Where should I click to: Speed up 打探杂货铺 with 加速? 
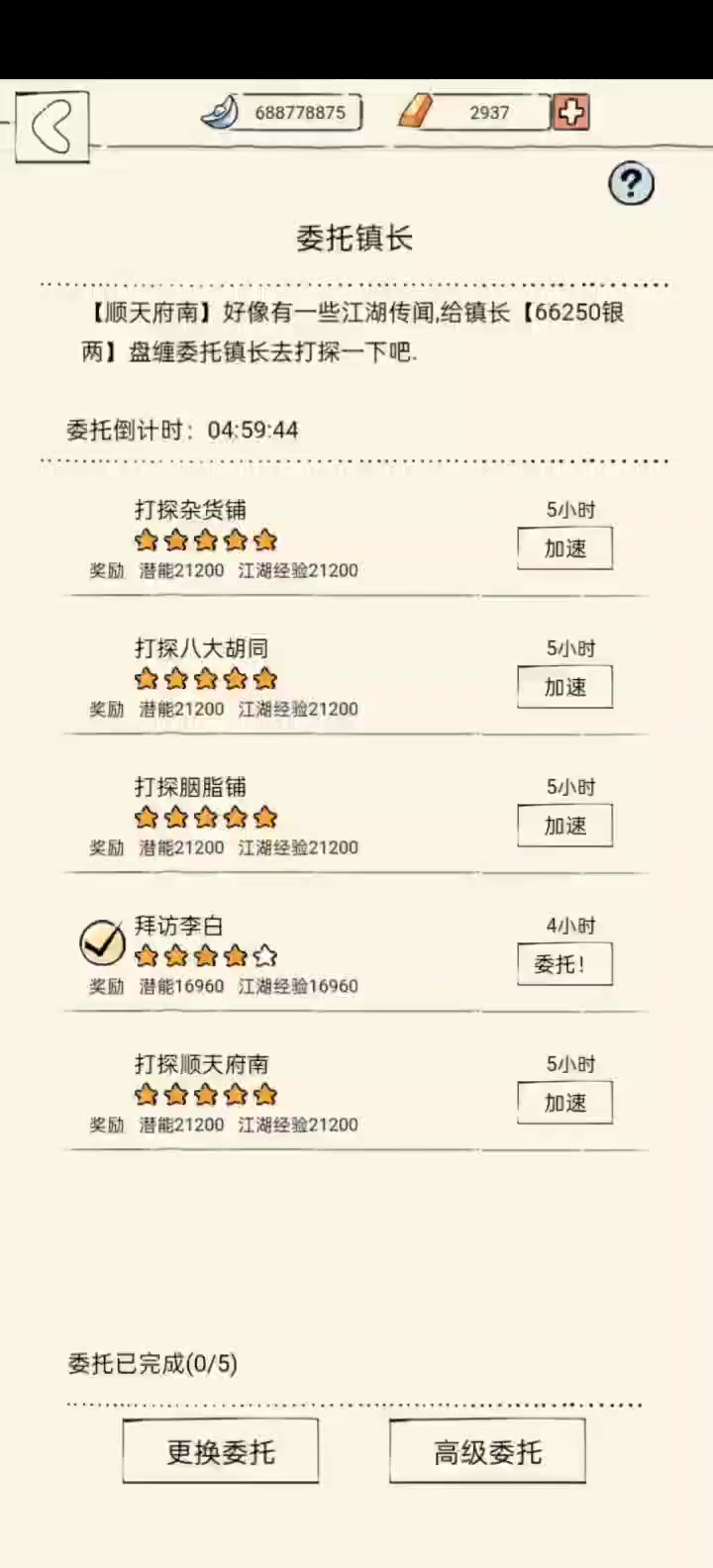click(x=564, y=548)
